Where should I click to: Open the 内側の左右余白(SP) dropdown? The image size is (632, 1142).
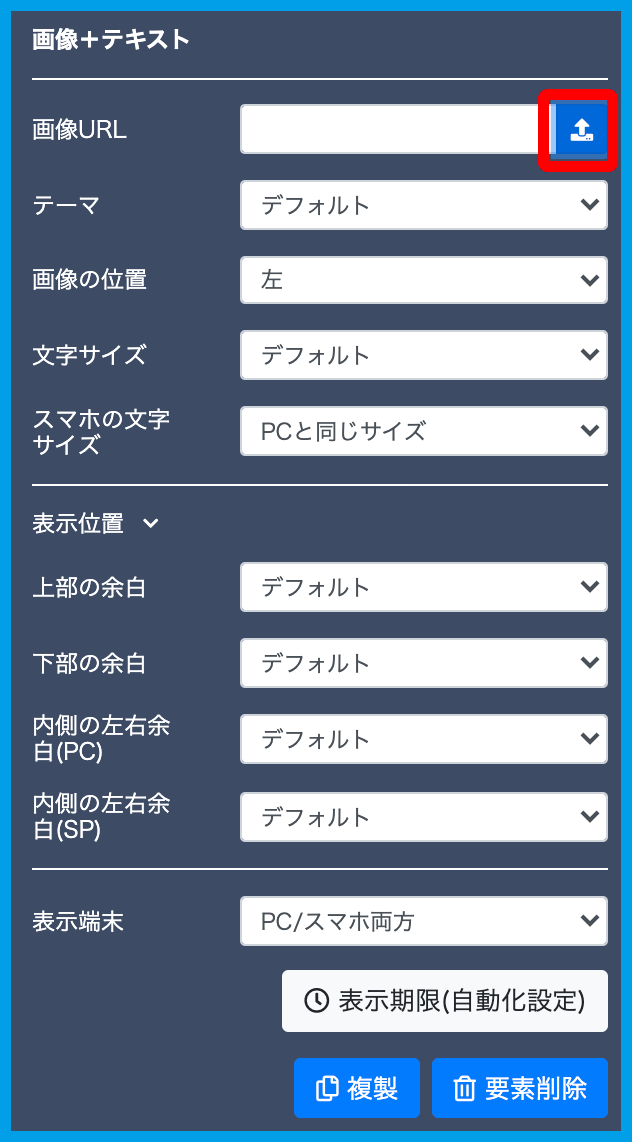pos(423,817)
